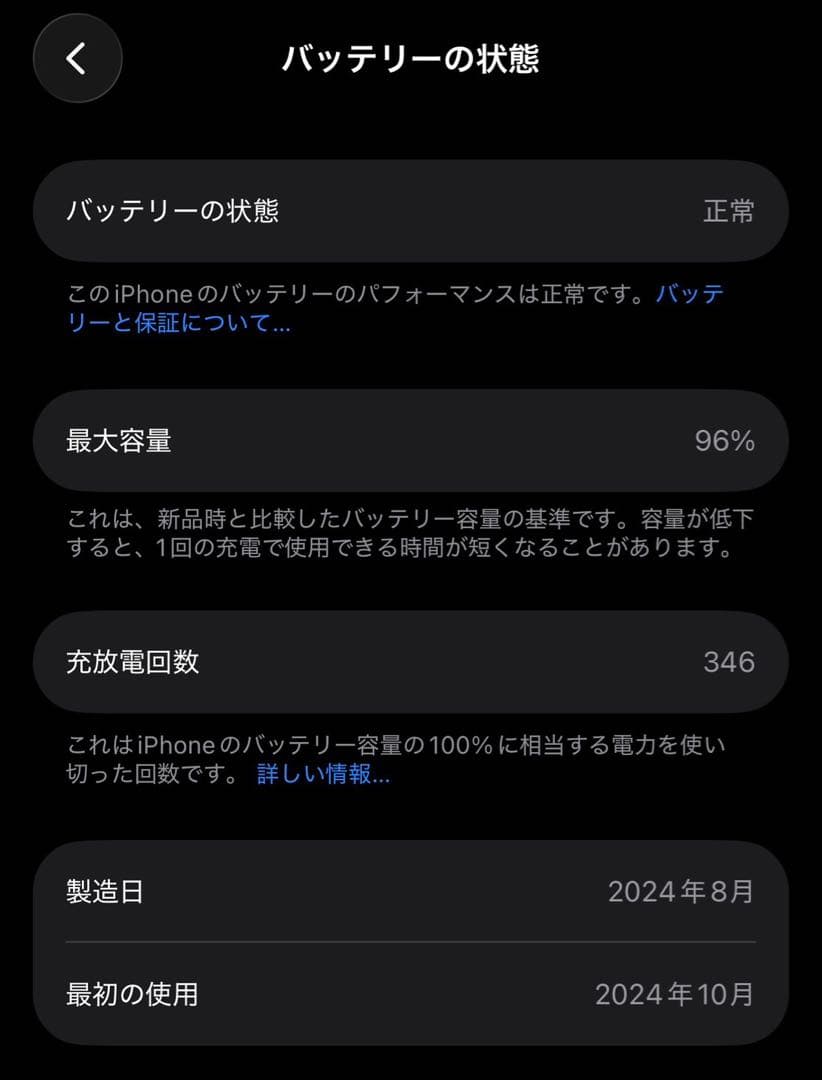Viewport: 822px width, 1080px height.
Task: Tap the capacity explanation text below 最大容量
Action: pyautogui.click(x=400, y=533)
